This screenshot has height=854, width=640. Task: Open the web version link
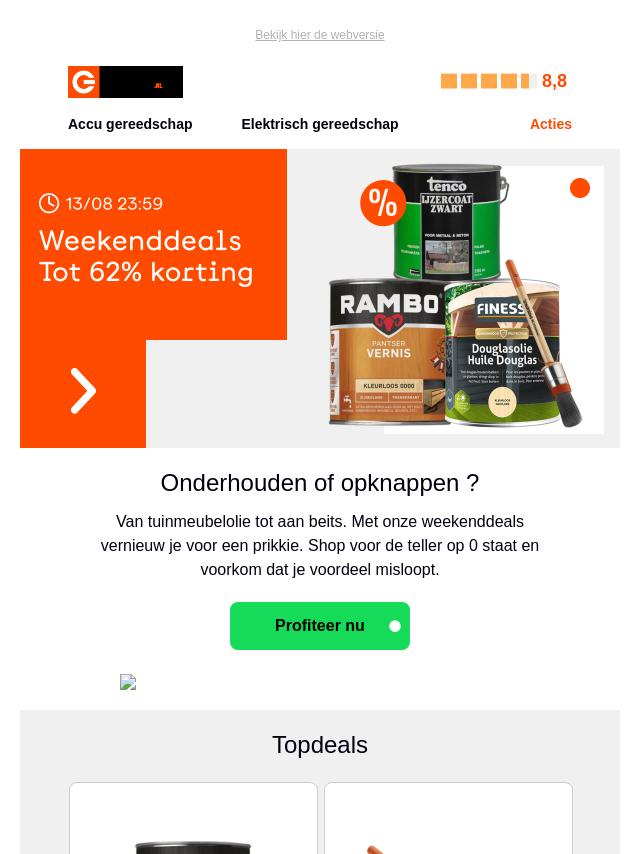(319, 35)
